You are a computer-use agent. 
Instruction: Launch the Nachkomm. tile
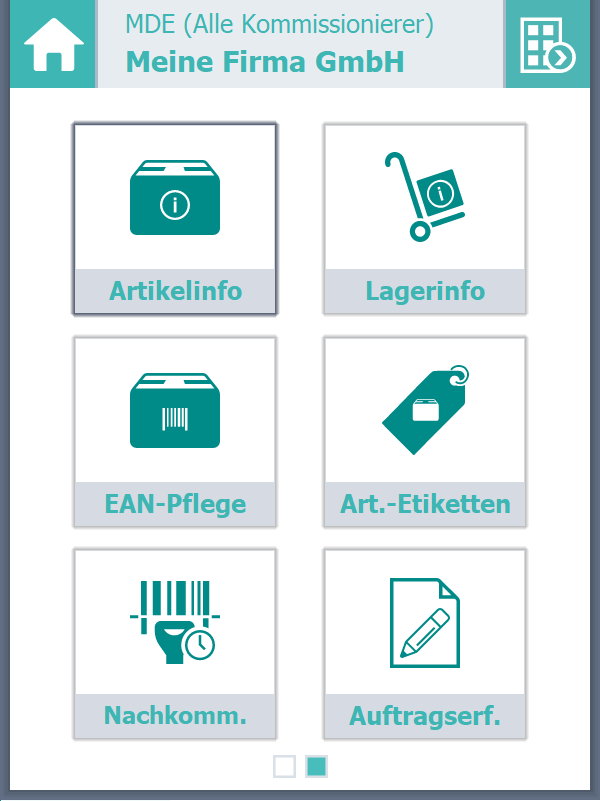[175, 644]
